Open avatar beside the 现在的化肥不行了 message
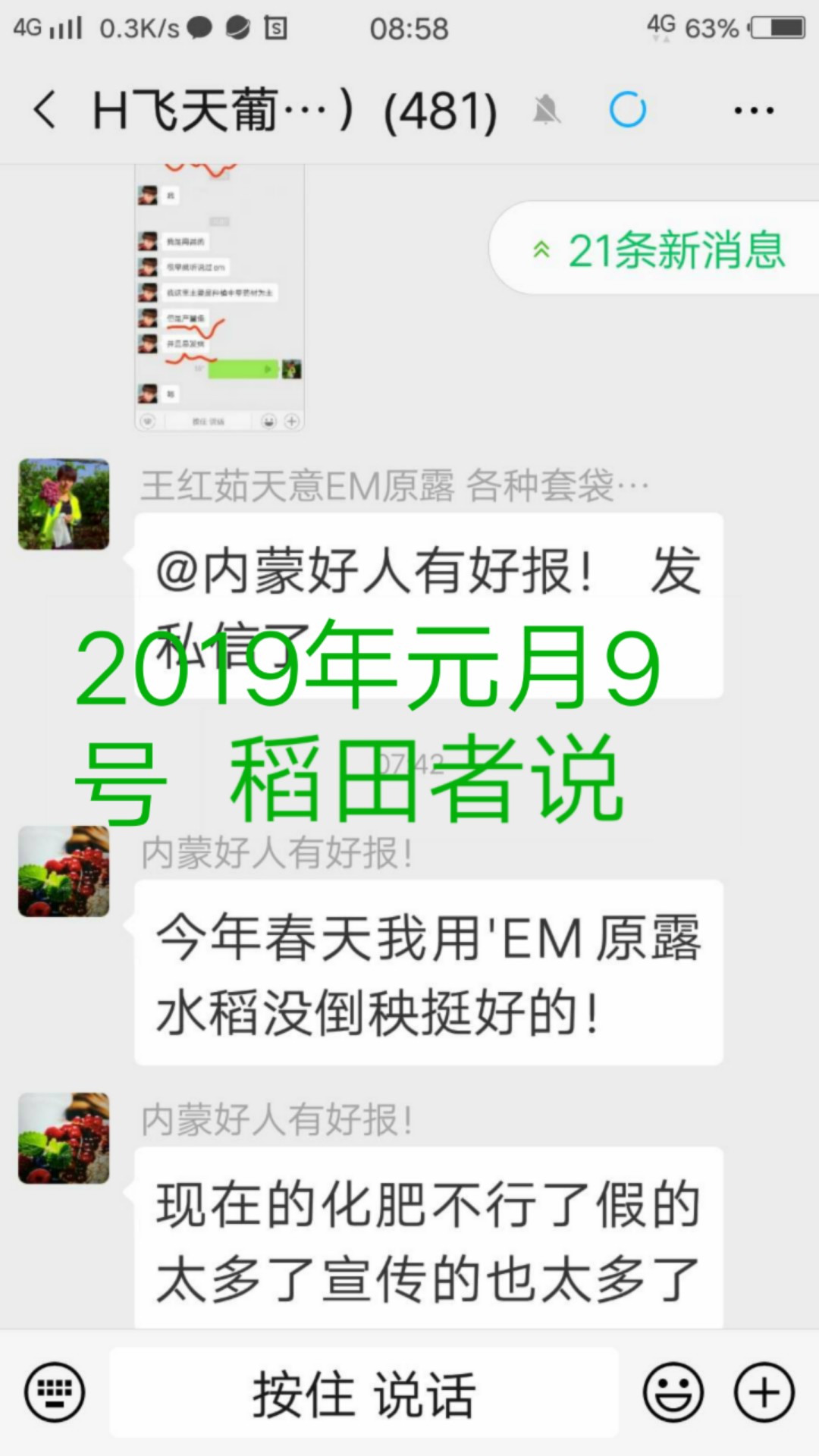This screenshot has height=1456, width=819. pyautogui.click(x=64, y=1137)
